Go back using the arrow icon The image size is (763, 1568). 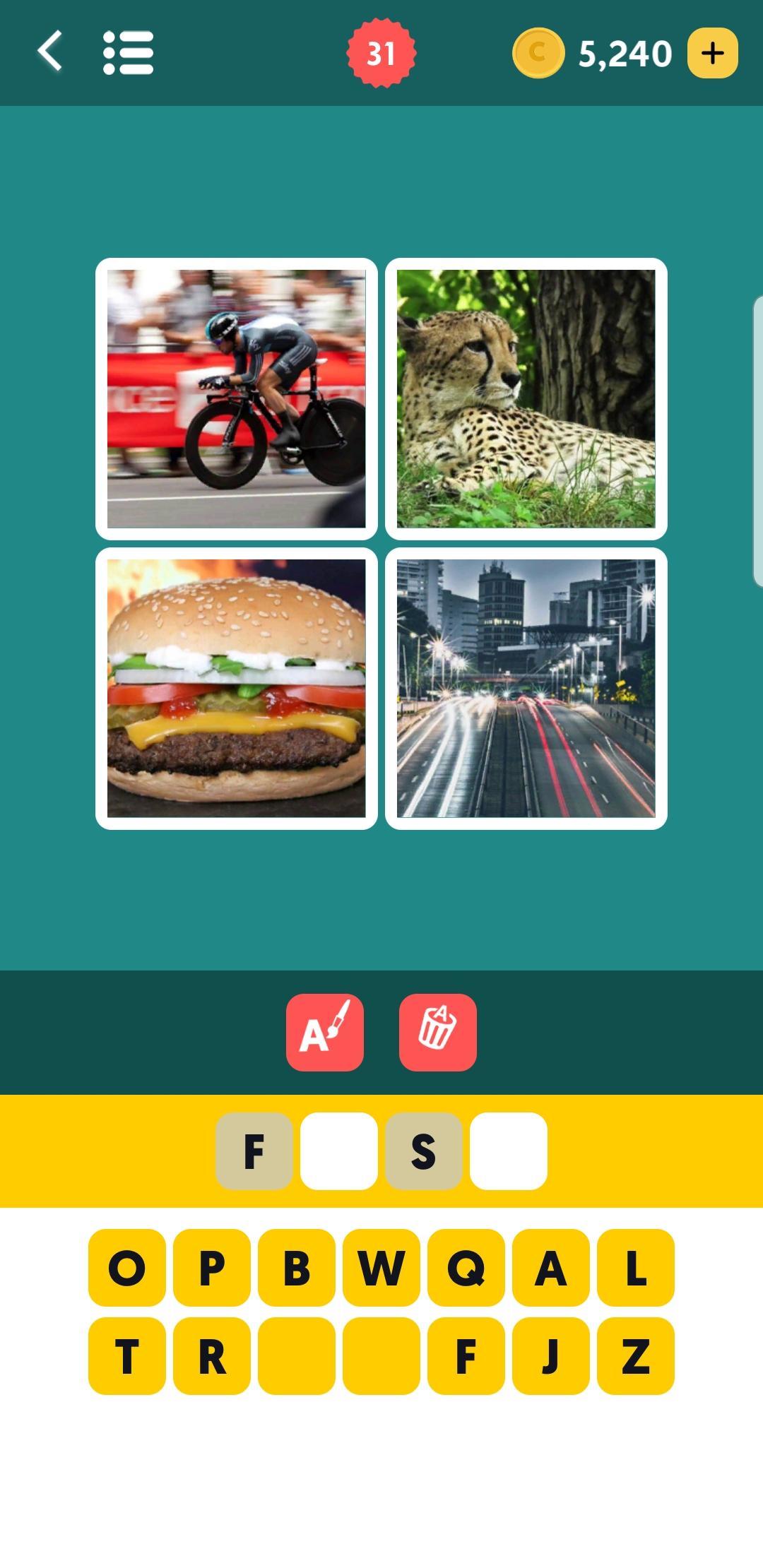49,52
